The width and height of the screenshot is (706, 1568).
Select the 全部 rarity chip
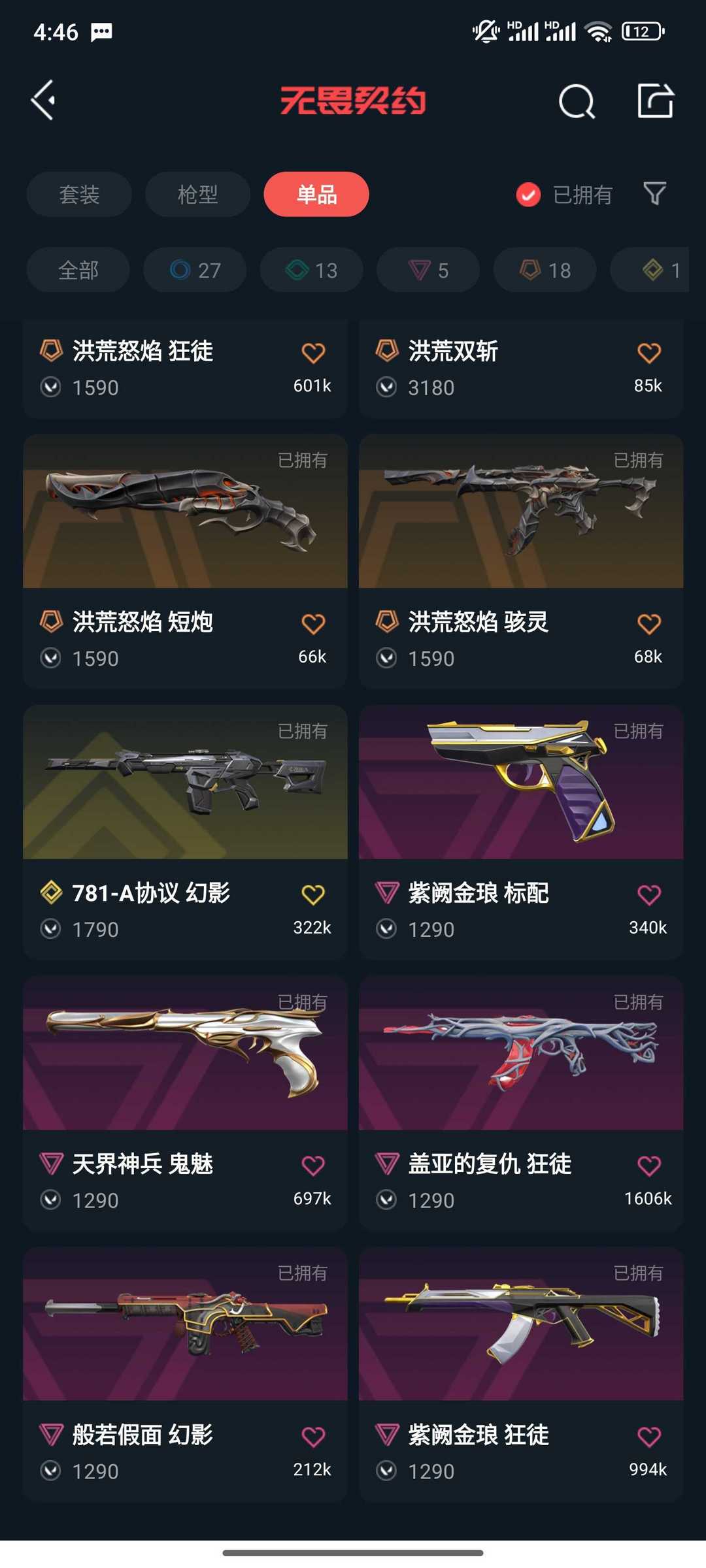(78, 270)
